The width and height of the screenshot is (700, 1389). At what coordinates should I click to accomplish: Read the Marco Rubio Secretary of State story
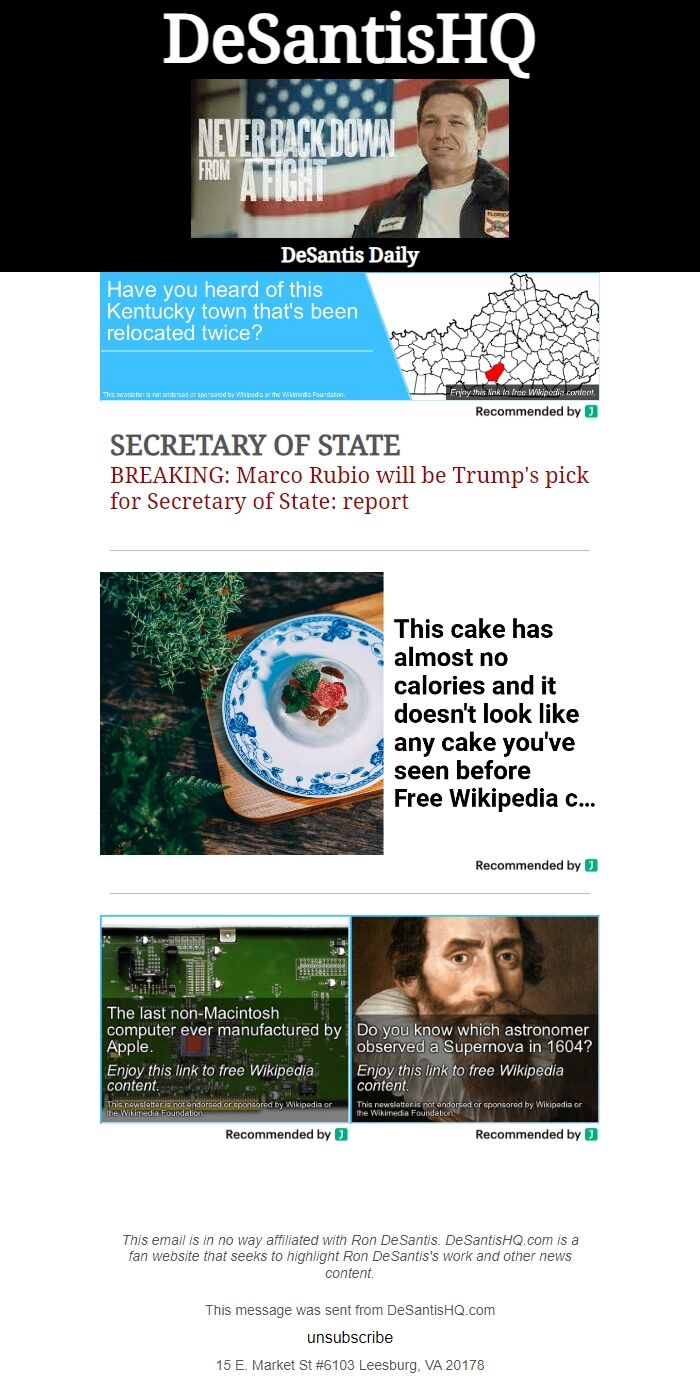349,488
